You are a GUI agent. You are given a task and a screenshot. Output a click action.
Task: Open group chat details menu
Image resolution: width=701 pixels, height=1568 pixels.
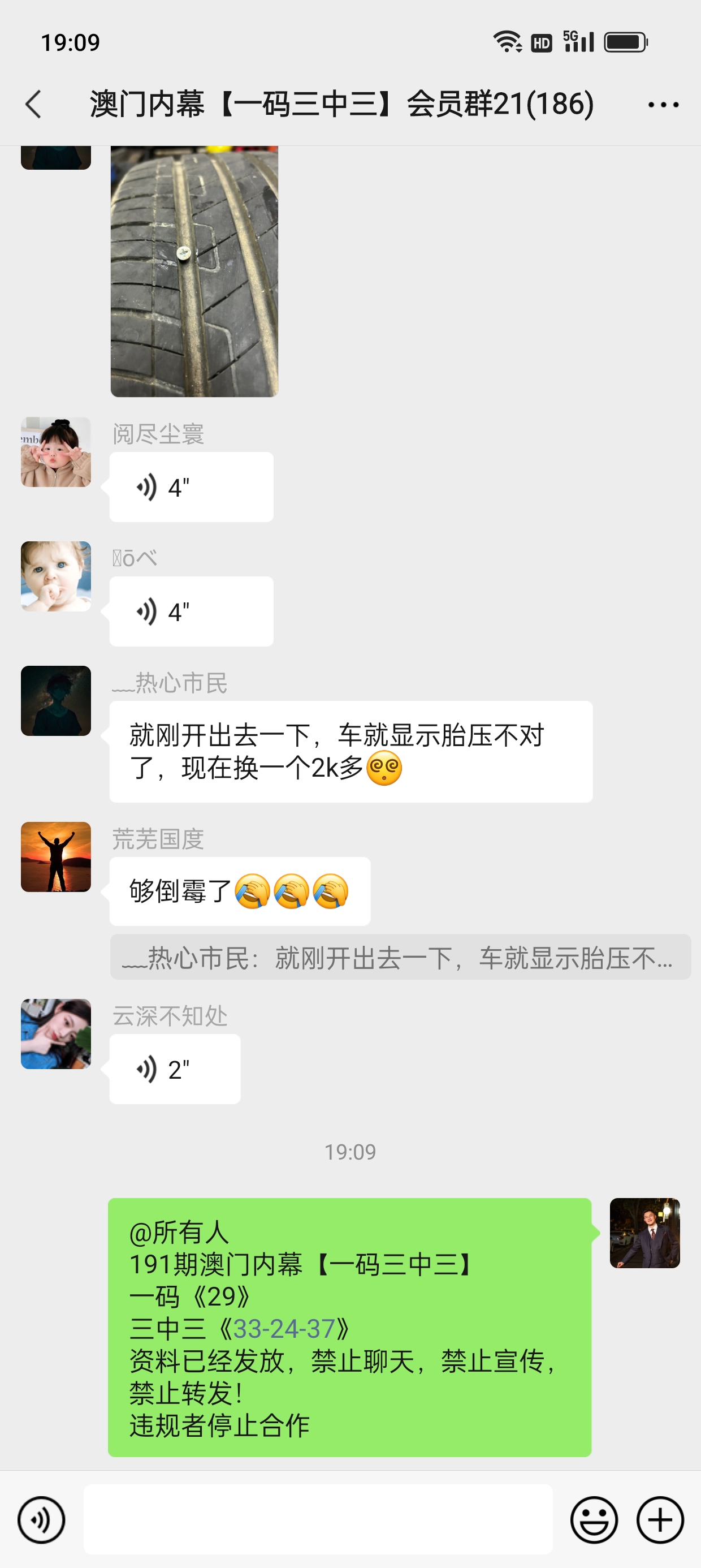(x=663, y=105)
